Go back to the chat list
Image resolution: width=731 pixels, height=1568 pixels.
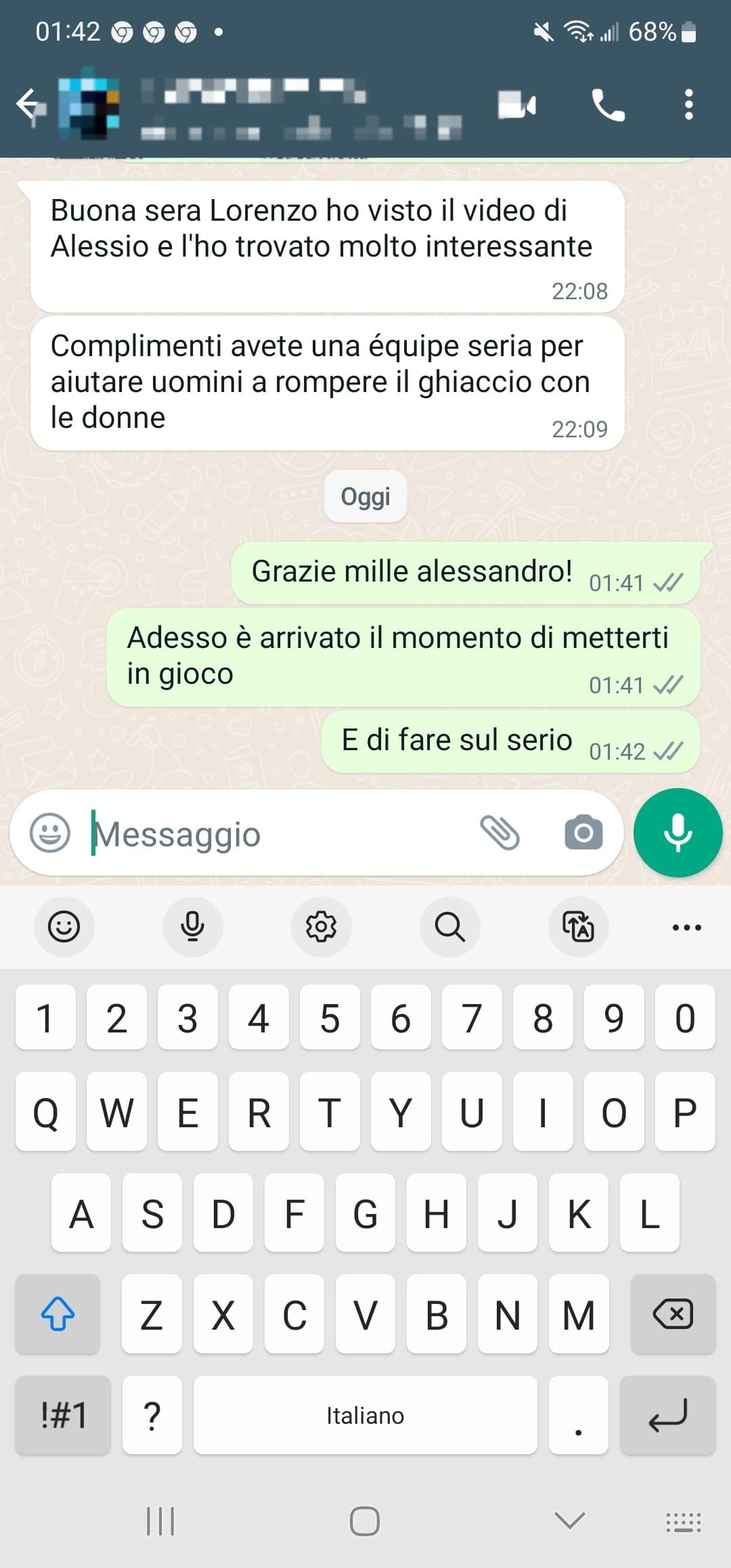(30, 105)
